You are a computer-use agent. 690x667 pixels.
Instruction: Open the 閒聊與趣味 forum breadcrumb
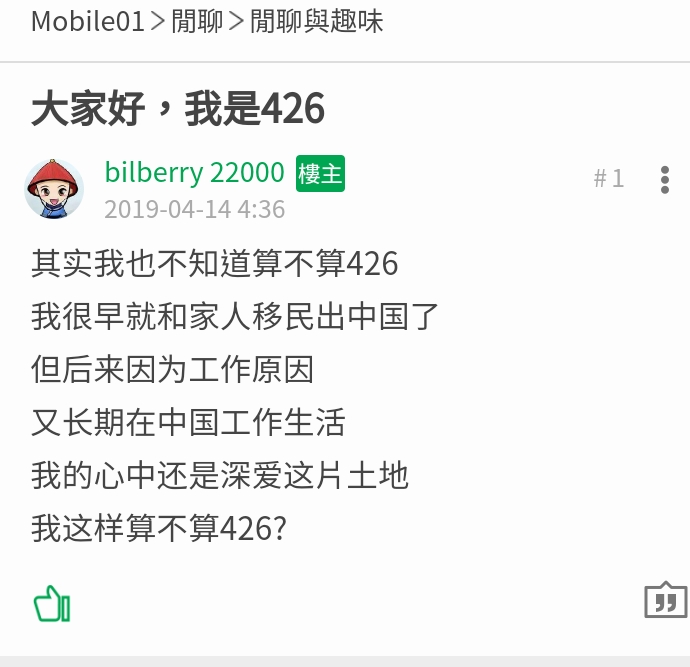tap(316, 21)
